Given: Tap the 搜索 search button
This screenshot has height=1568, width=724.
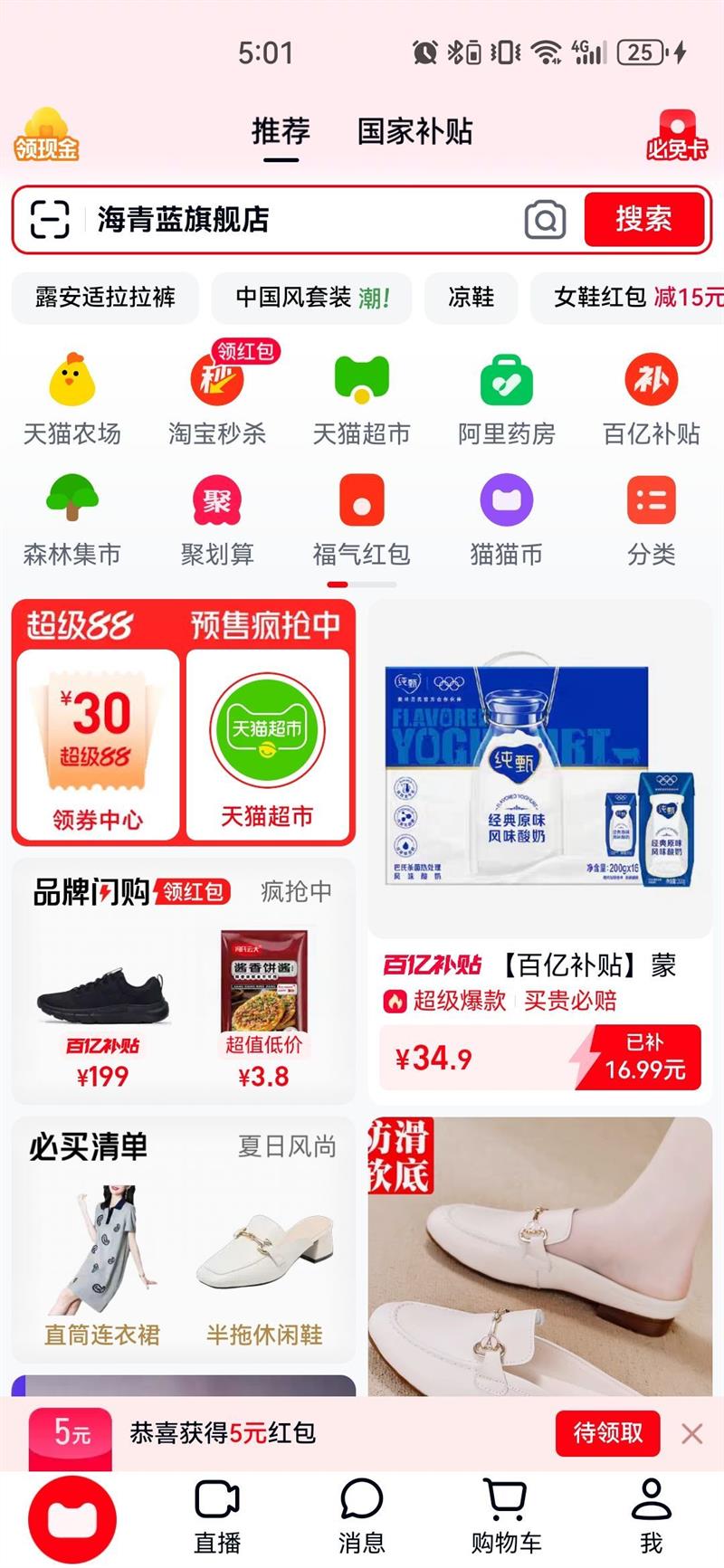Looking at the screenshot, I should (x=644, y=219).
